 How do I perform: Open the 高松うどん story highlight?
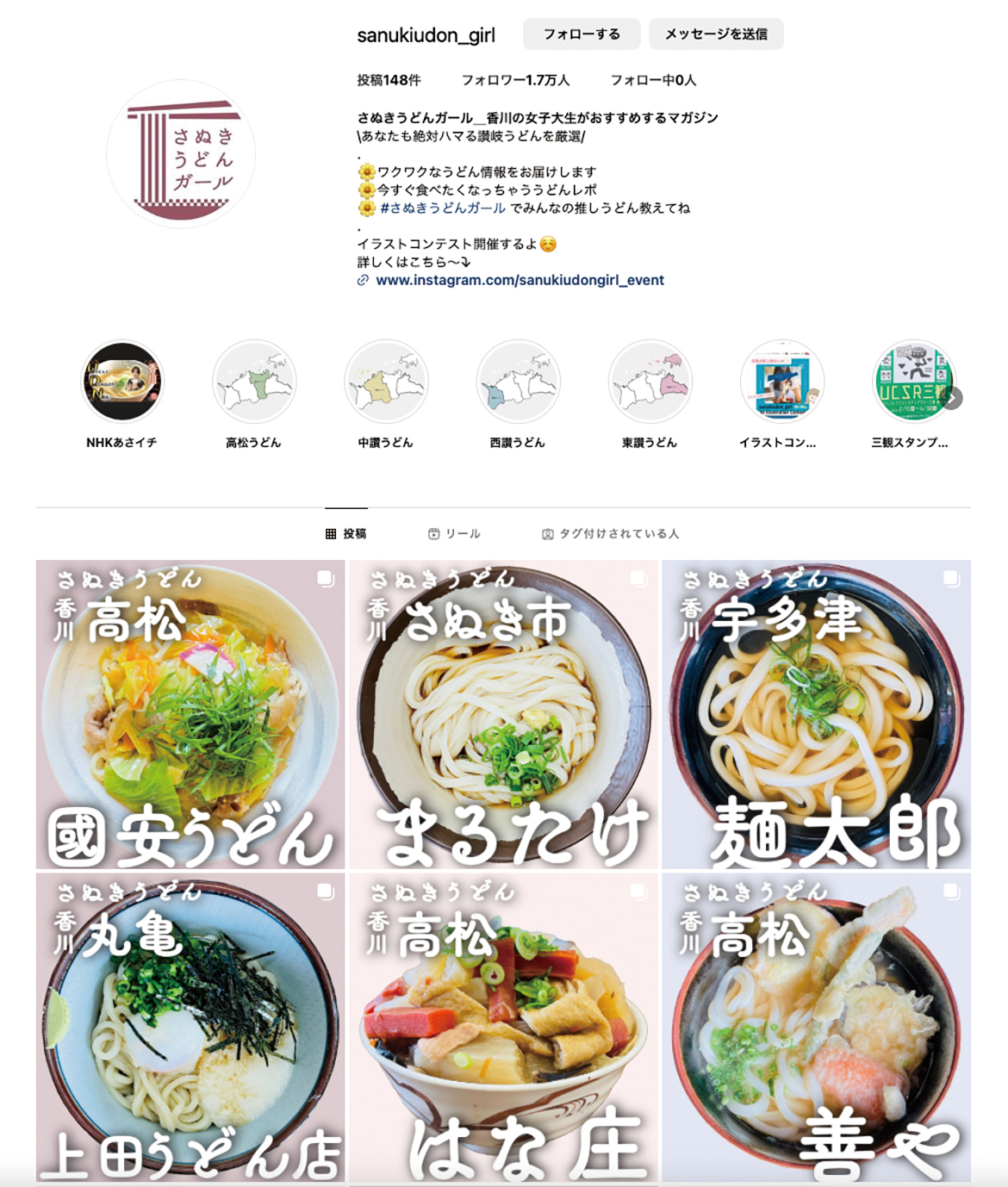click(x=253, y=382)
